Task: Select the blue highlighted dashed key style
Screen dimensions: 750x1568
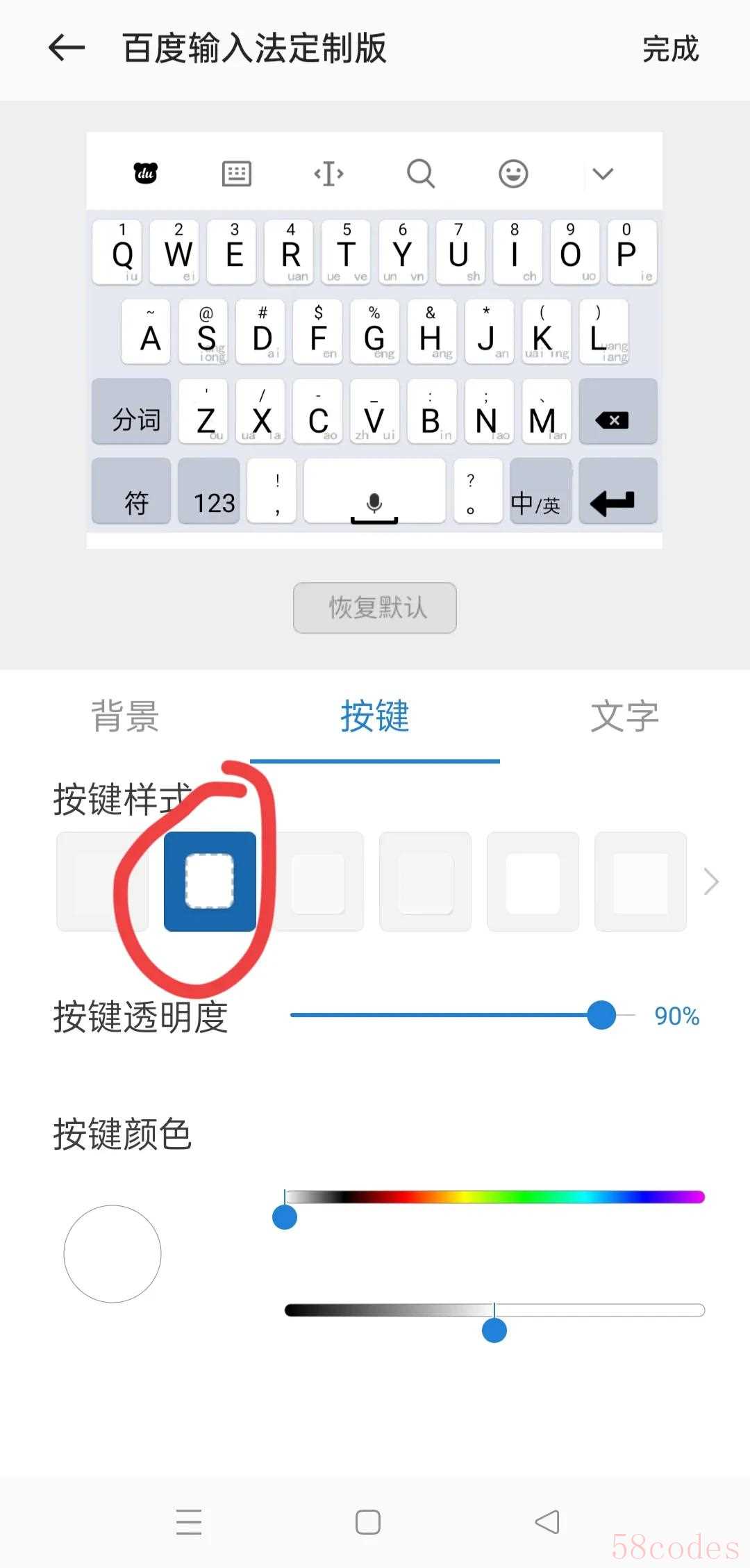Action: click(x=210, y=881)
